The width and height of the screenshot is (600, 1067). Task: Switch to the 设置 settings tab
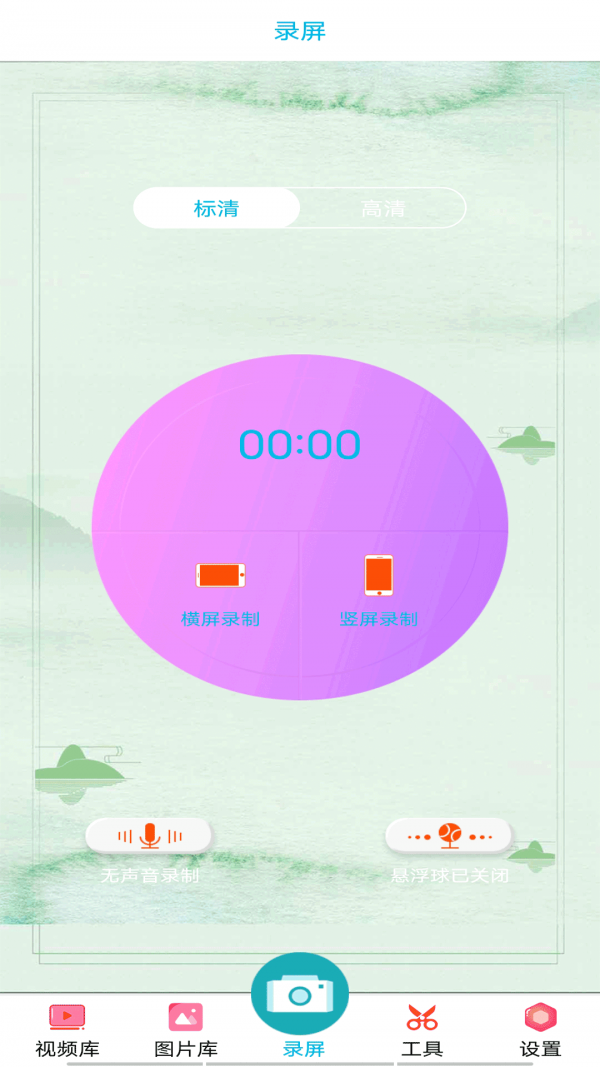[x=540, y=1030]
